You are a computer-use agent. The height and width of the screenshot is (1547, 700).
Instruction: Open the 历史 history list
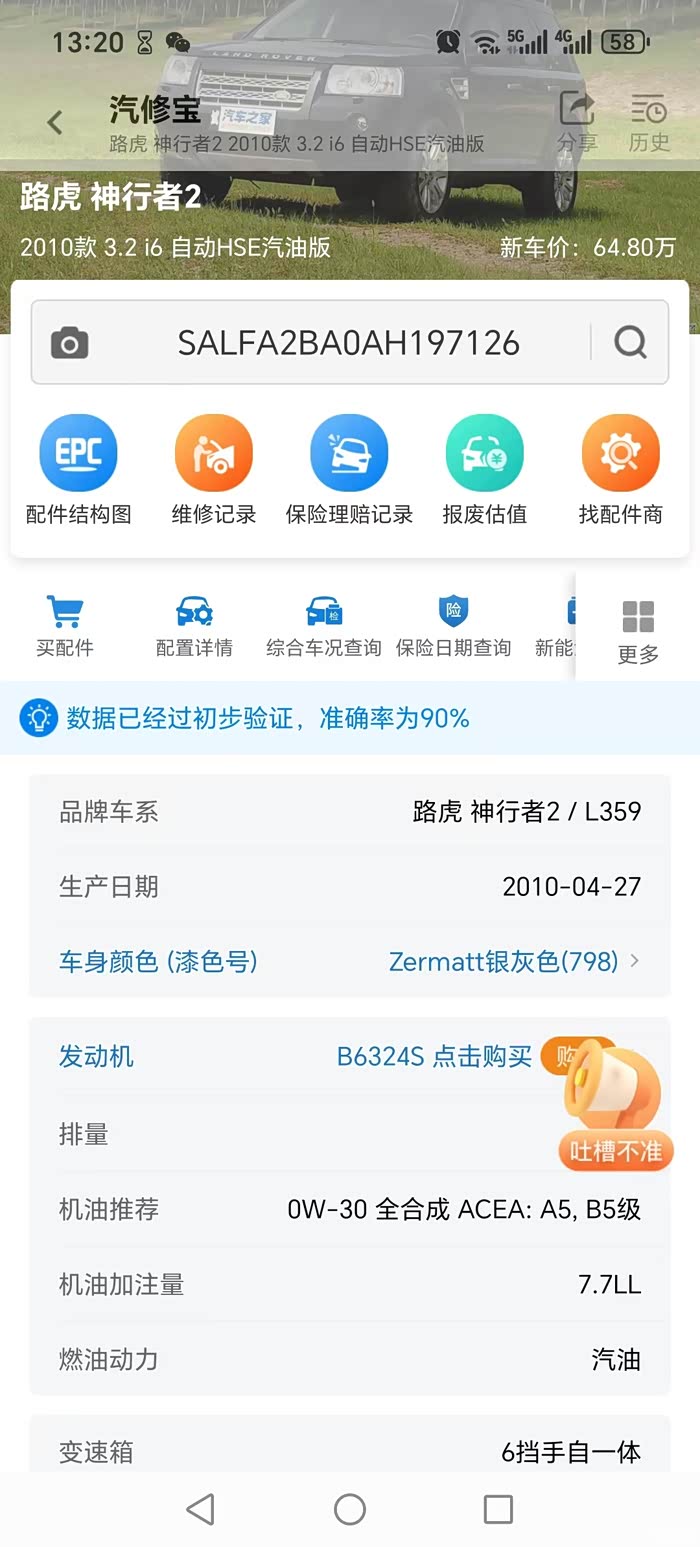[649, 122]
